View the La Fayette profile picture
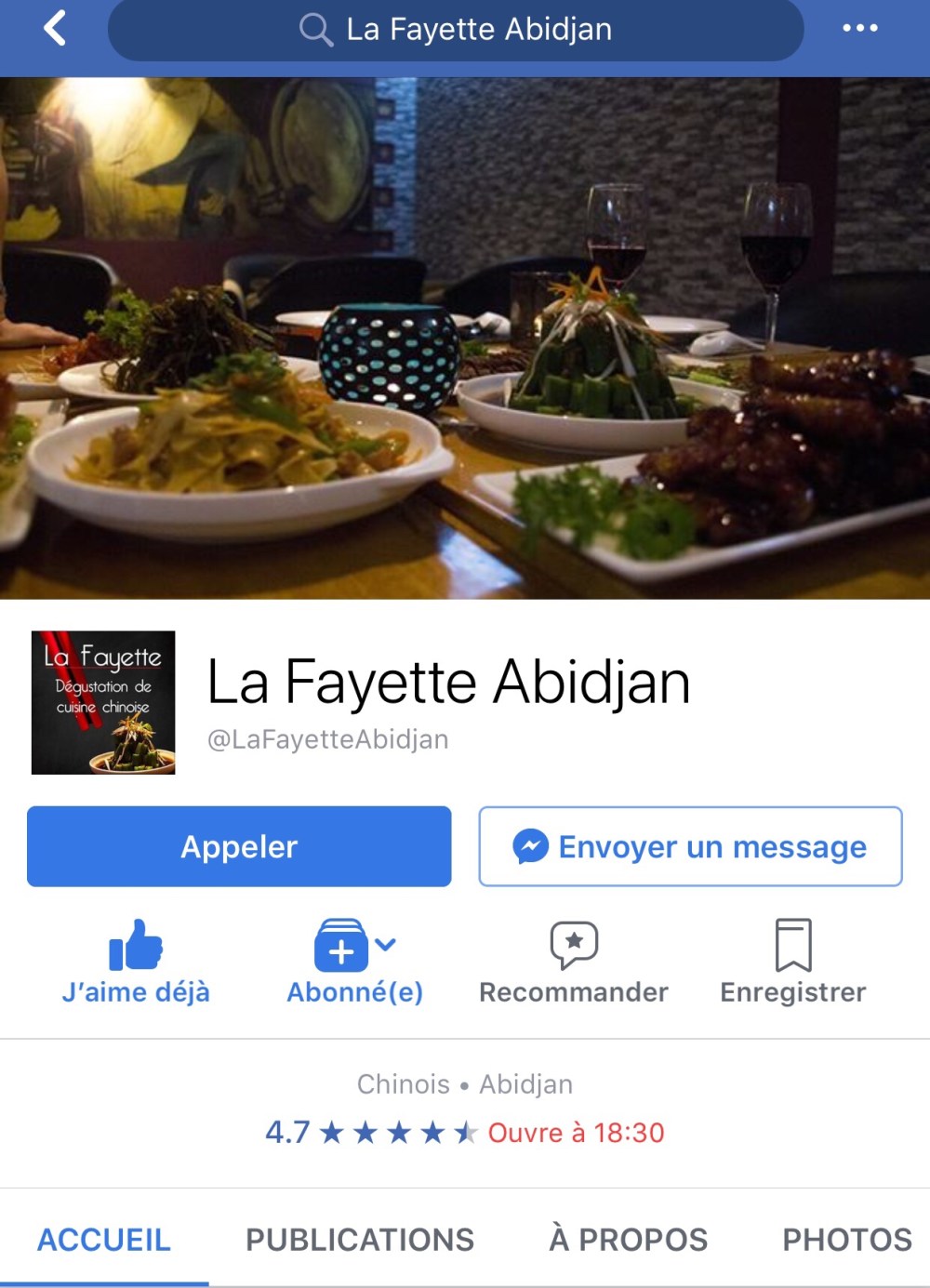930x1288 pixels. 103,702
